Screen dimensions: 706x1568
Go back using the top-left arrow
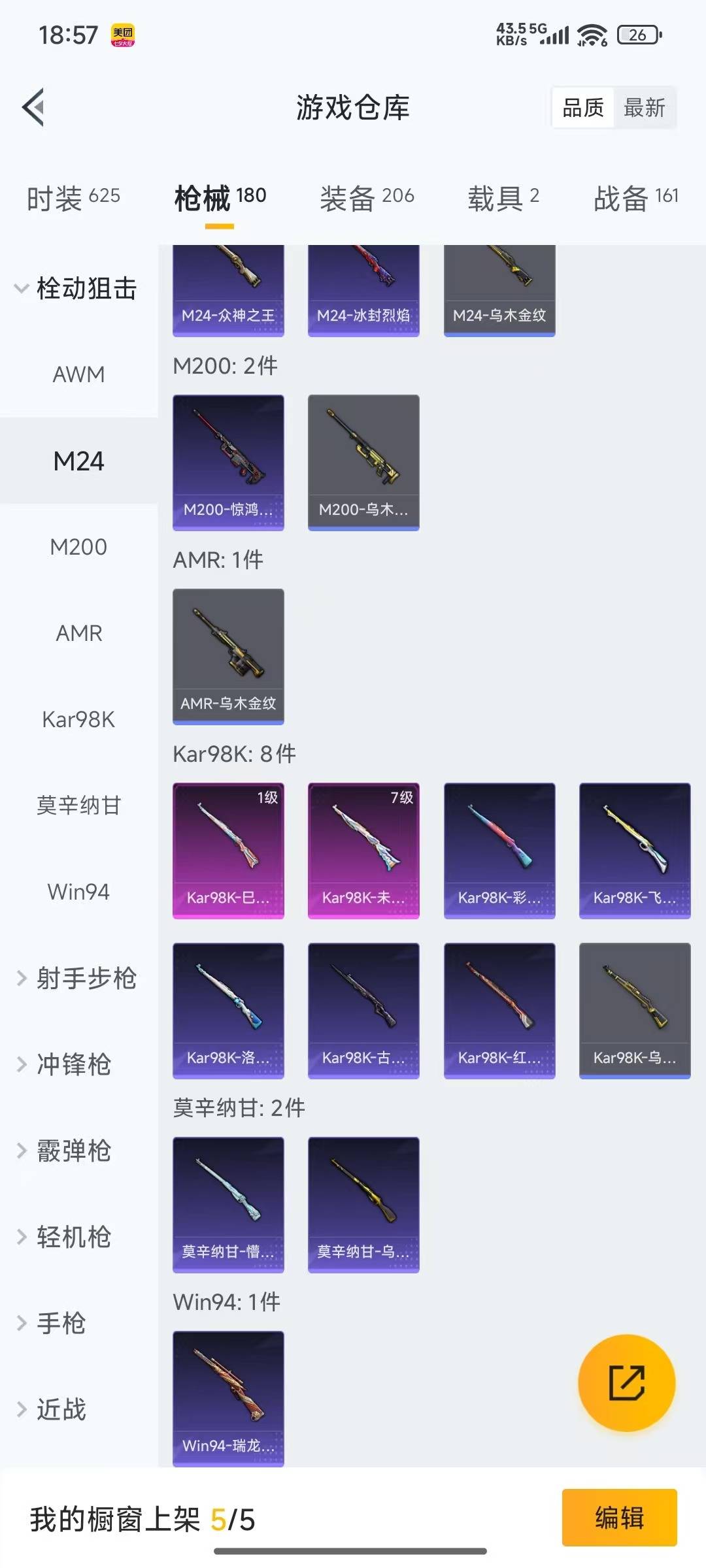point(34,107)
